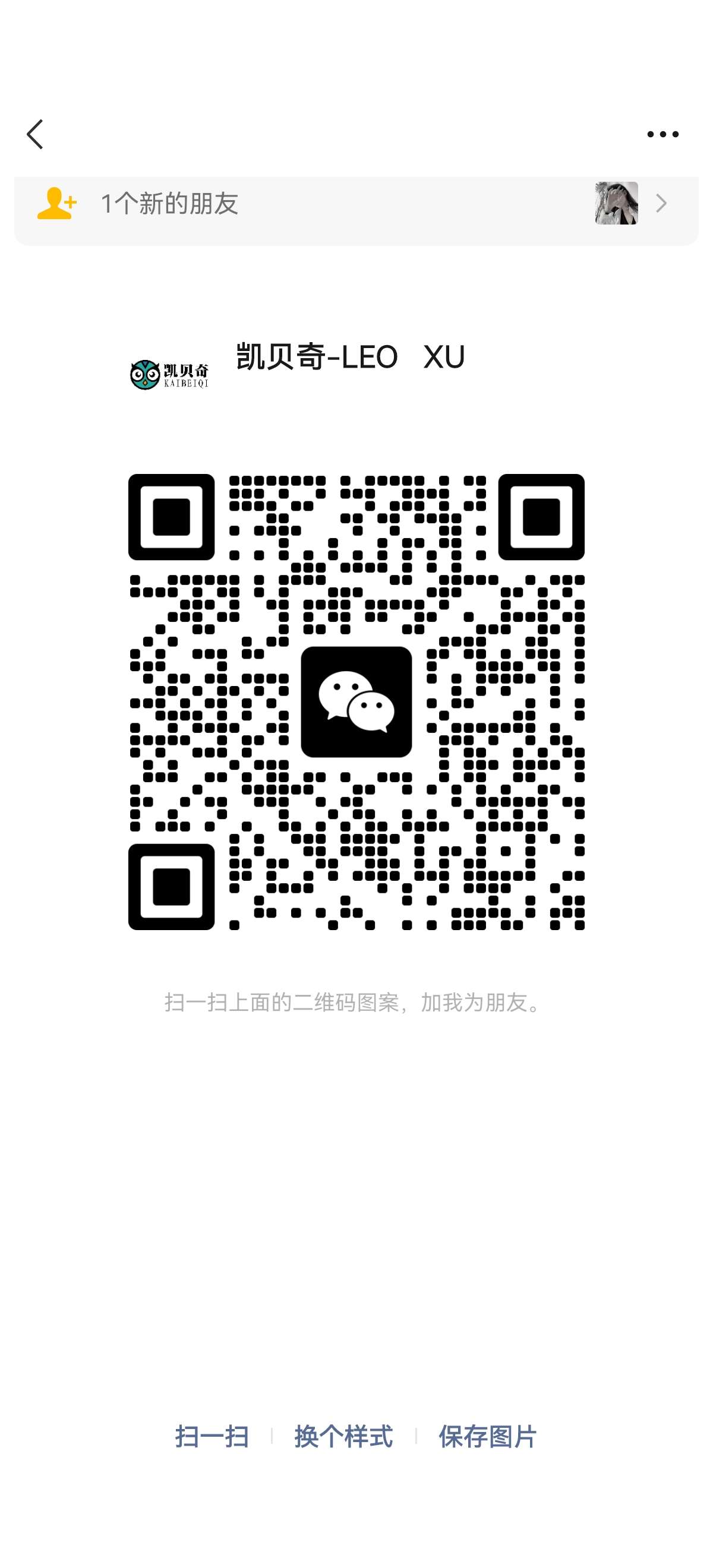The width and height of the screenshot is (713, 1568).
Task: Select 换个样式 to change QR style
Action: pyautogui.click(x=343, y=1437)
